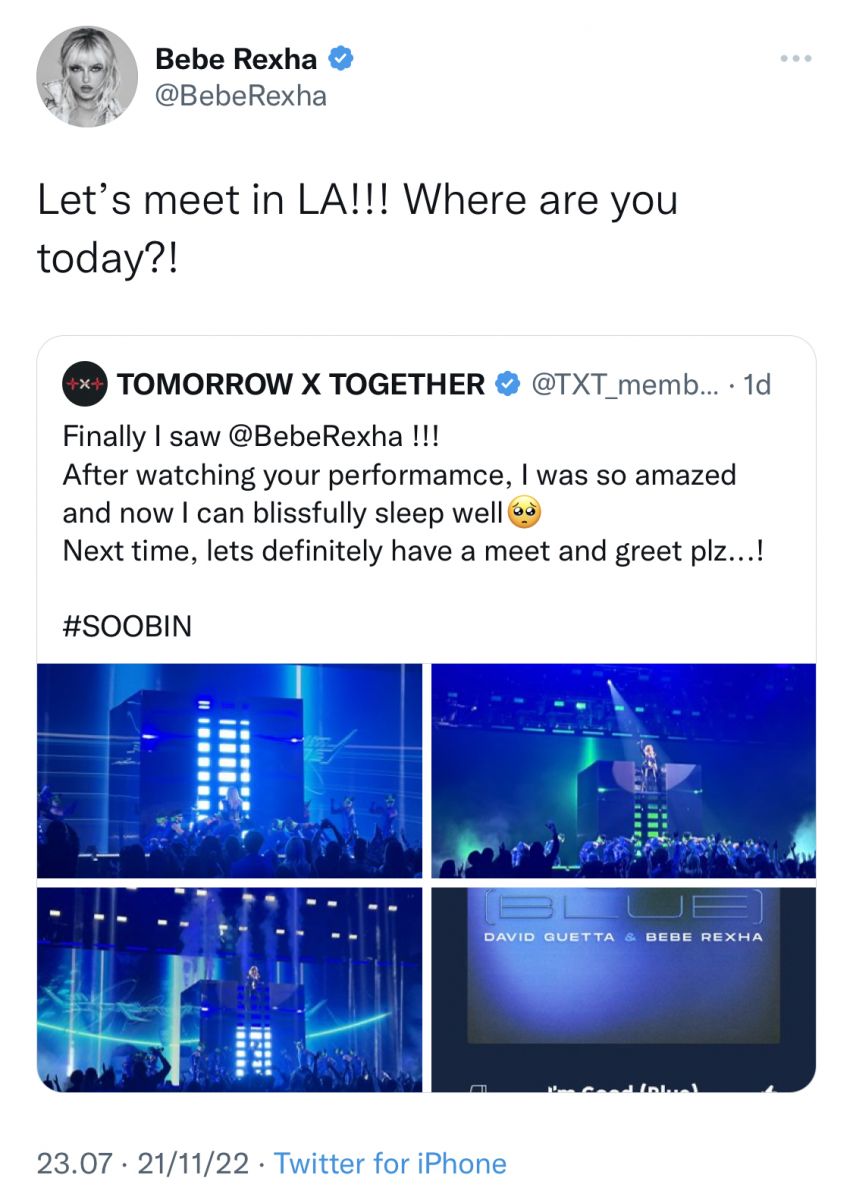853x1200 pixels.
Task: View the concert photo with the curved green laser
Action: click(x=229, y=990)
